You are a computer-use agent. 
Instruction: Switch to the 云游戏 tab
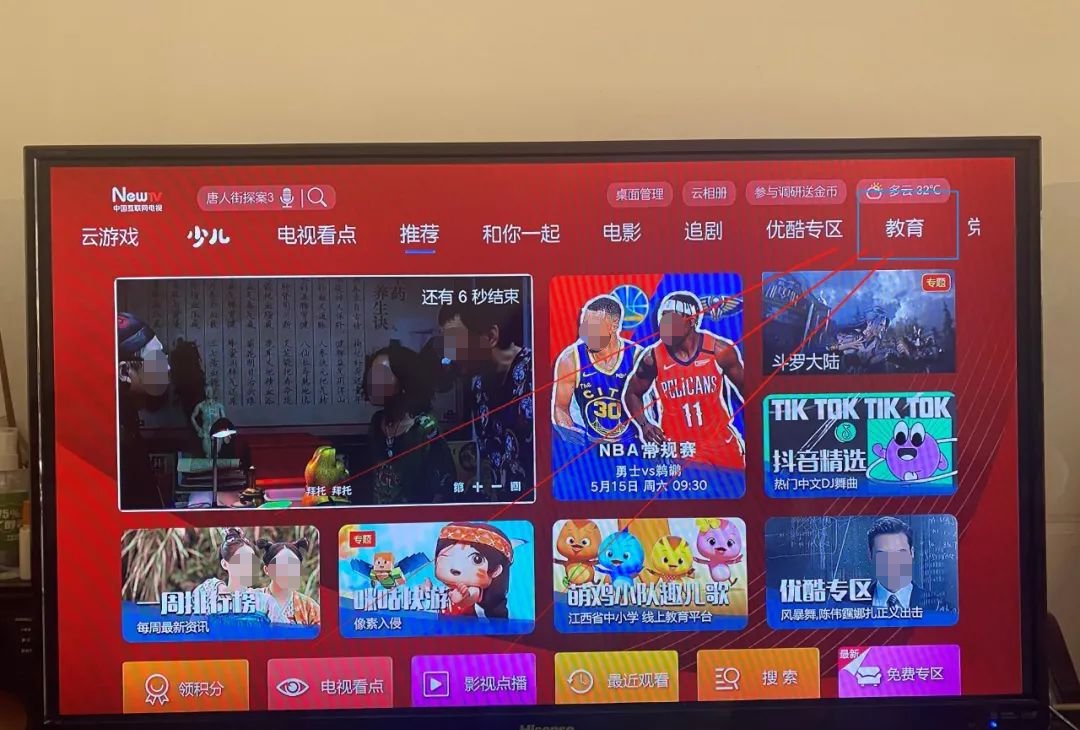click(110, 237)
